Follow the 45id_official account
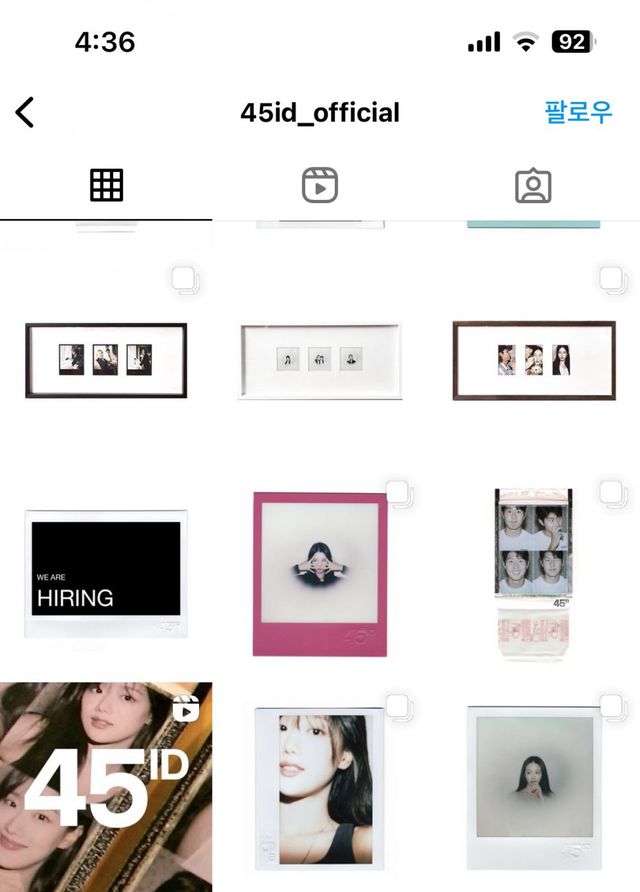The image size is (640, 892). coord(577,111)
